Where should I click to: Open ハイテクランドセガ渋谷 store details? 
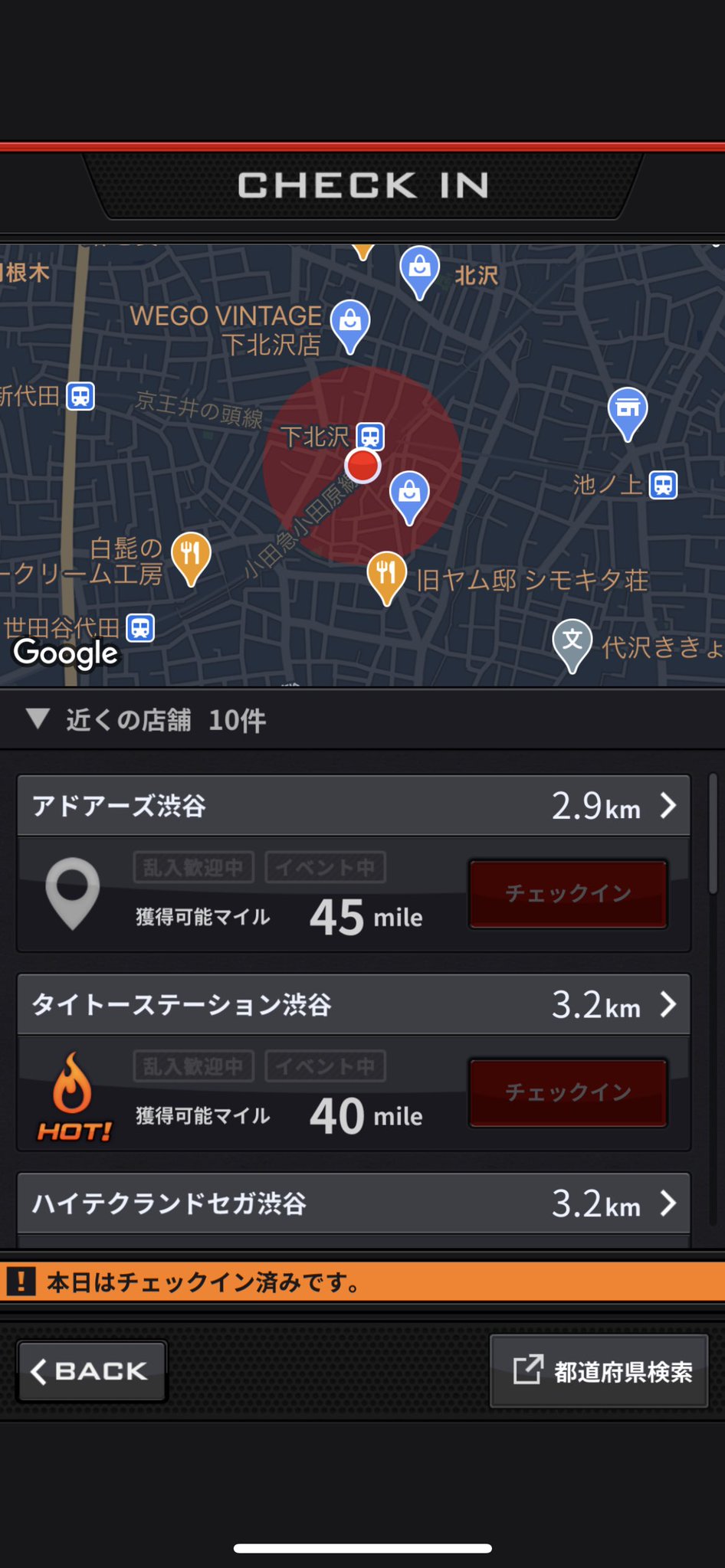tap(353, 1203)
